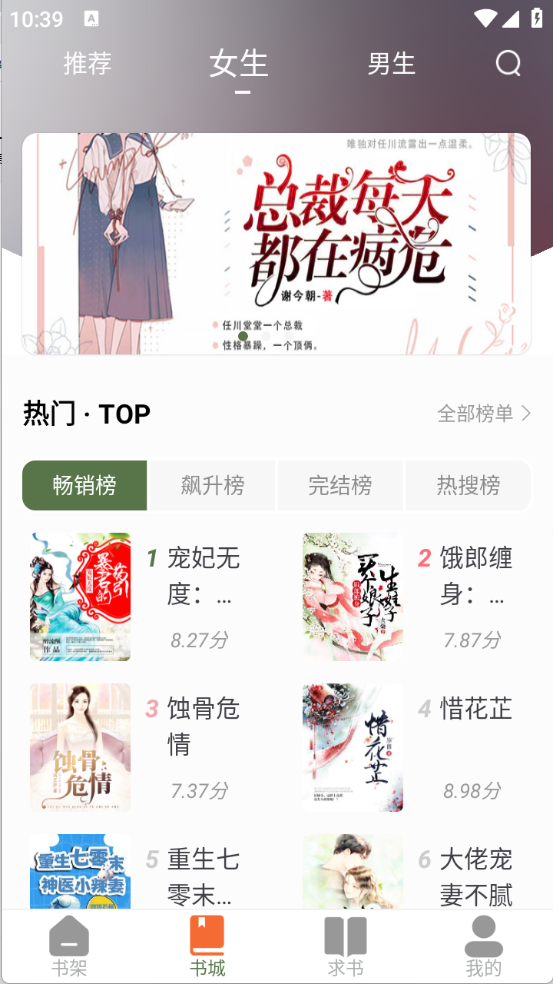Open the 我的 profile tab

[x=483, y=946]
